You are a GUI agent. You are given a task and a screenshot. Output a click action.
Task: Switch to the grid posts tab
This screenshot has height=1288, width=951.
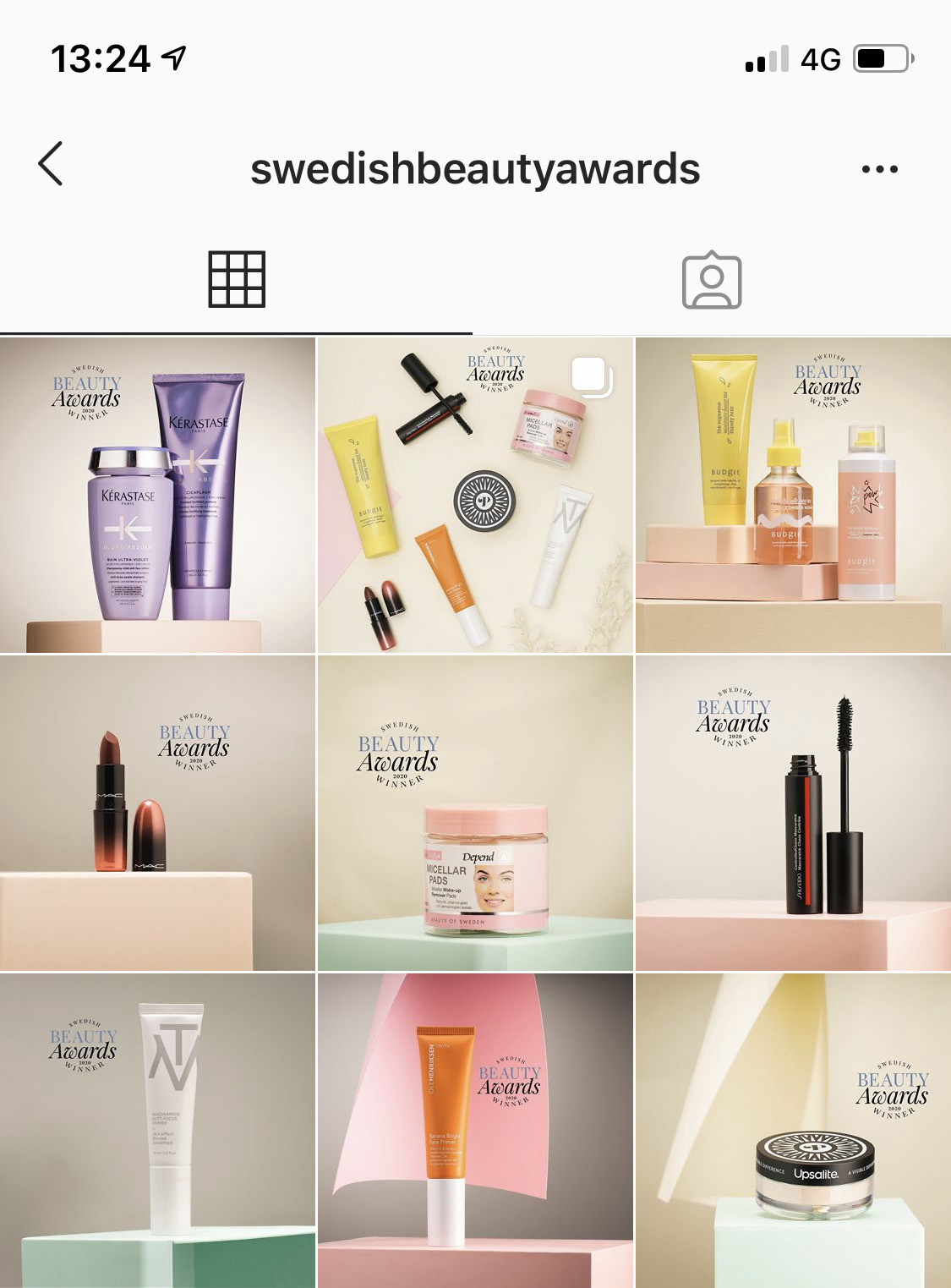237,279
